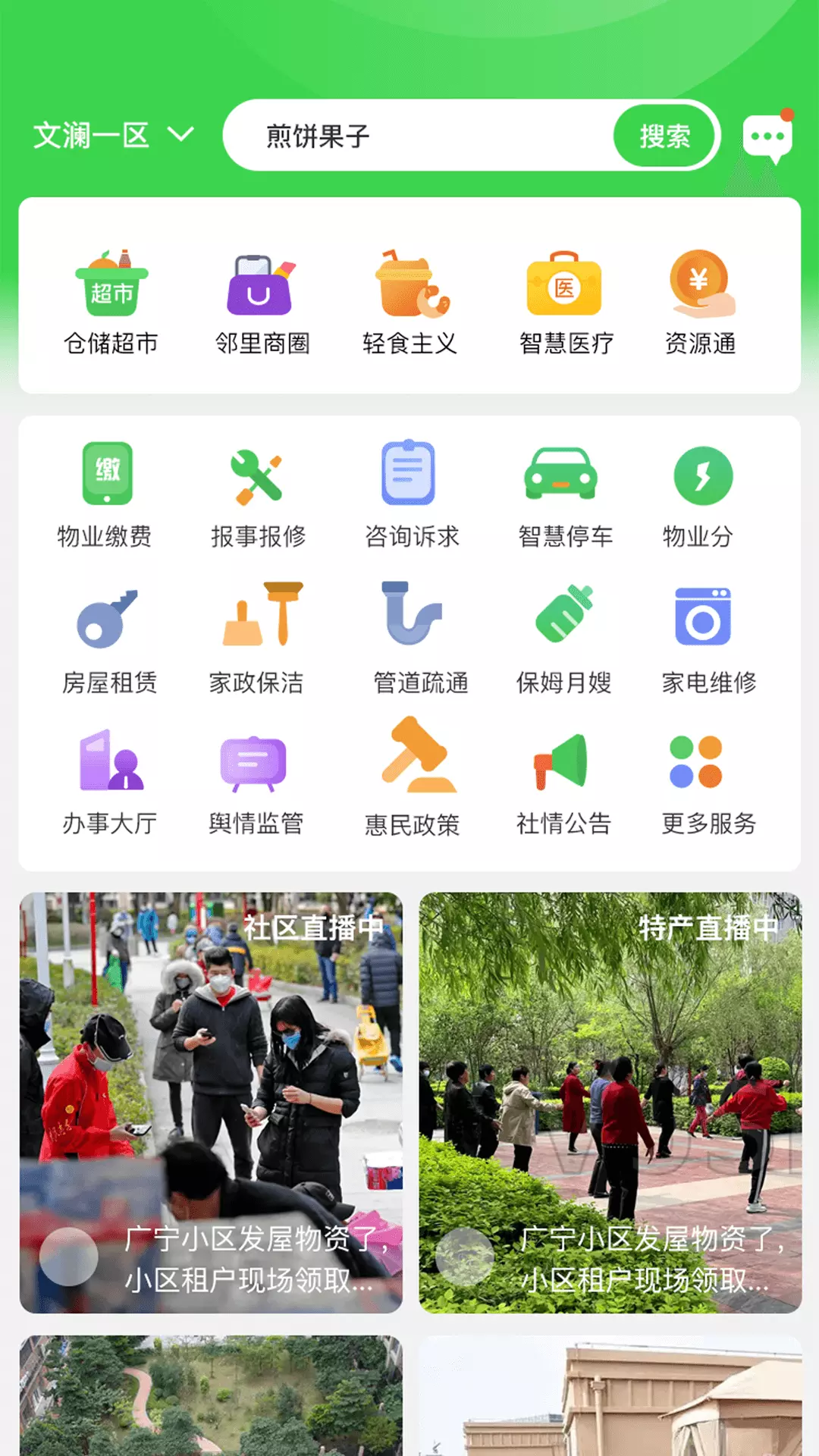The height and width of the screenshot is (1456, 819).
Task: Tap the green 搜索 button
Action: point(664,136)
